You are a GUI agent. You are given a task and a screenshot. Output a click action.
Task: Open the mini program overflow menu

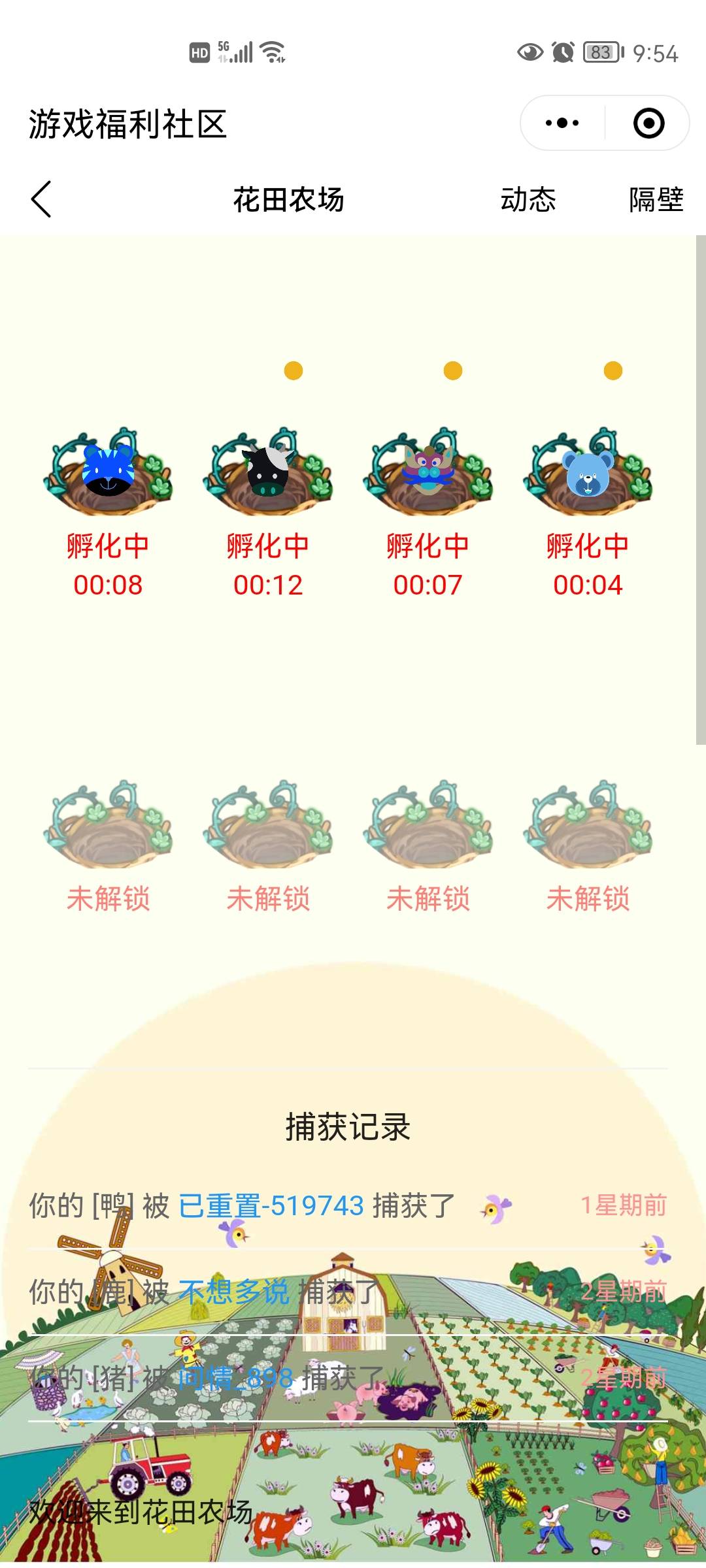(562, 123)
